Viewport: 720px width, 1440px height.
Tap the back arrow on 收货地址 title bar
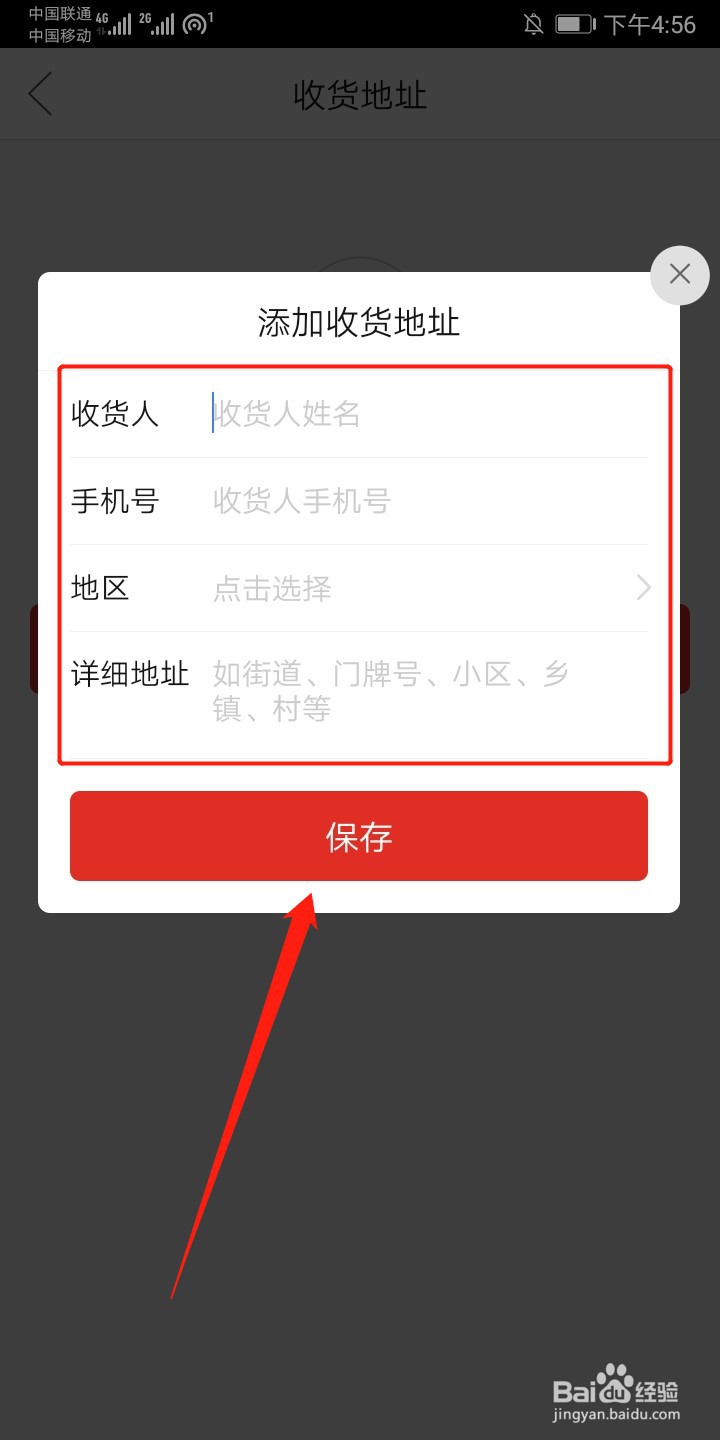38,93
